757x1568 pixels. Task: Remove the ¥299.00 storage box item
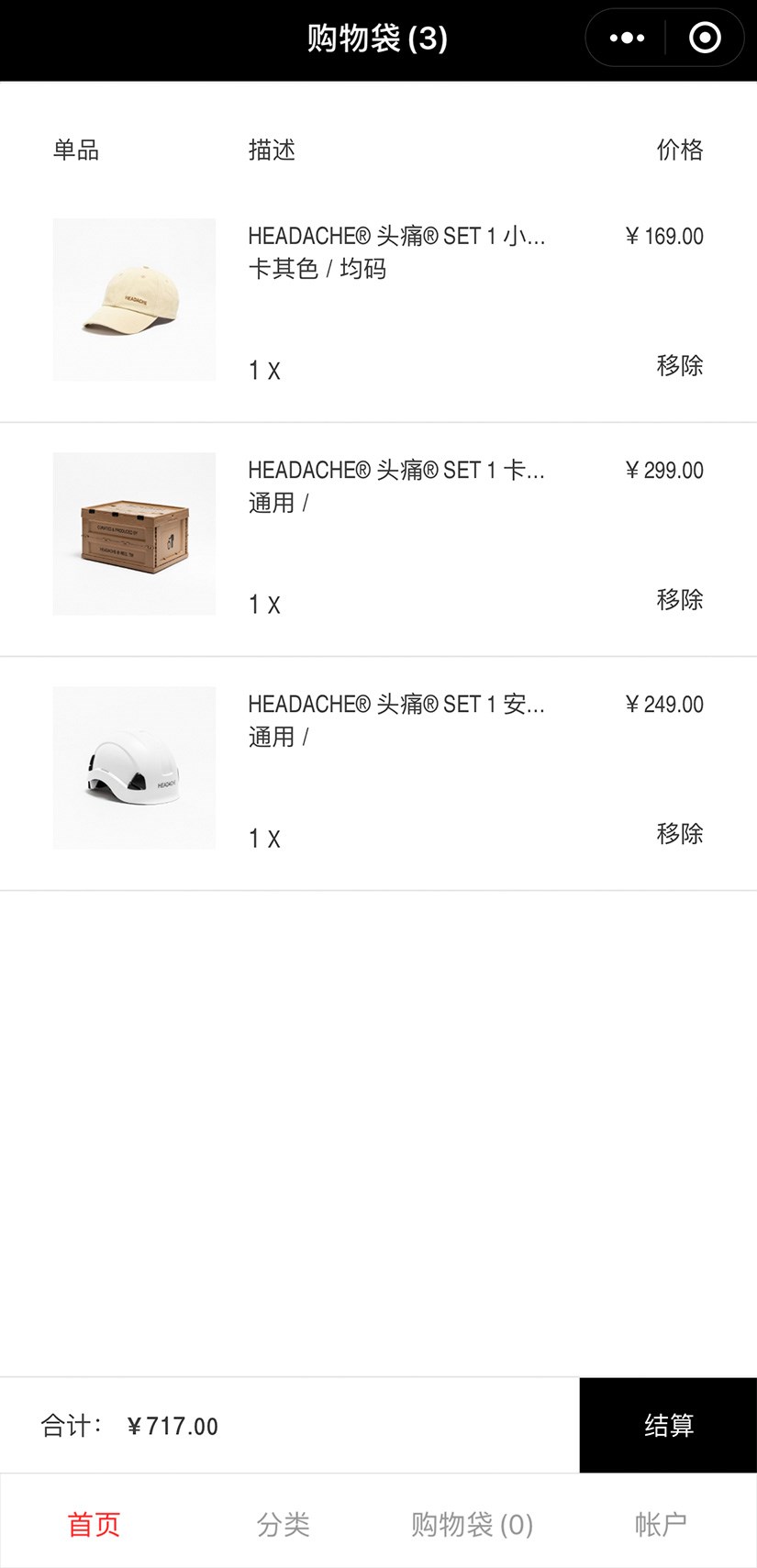(x=679, y=600)
